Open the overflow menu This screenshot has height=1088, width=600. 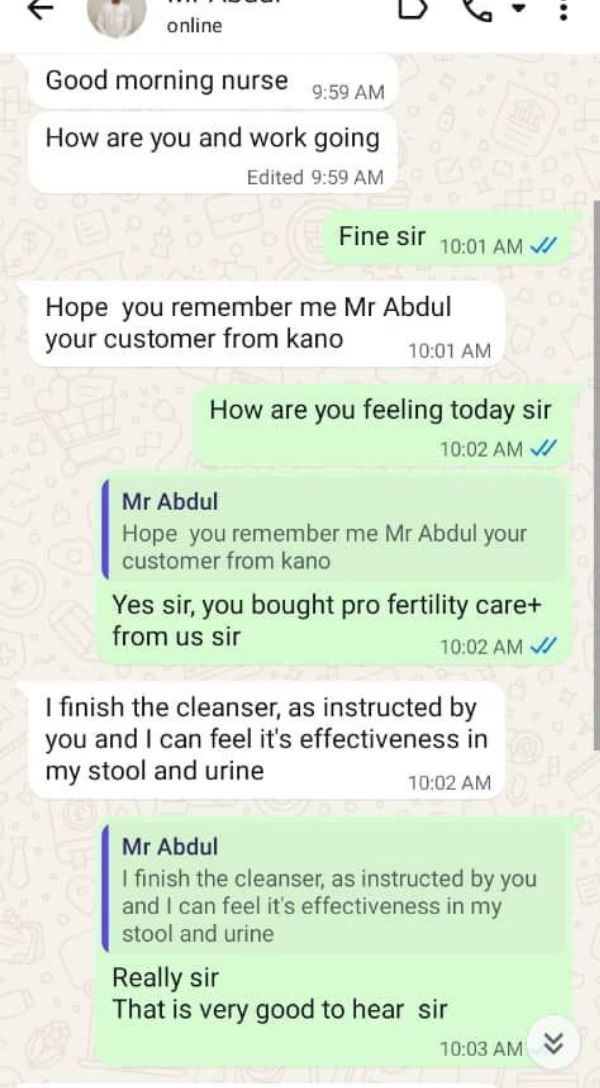563,12
